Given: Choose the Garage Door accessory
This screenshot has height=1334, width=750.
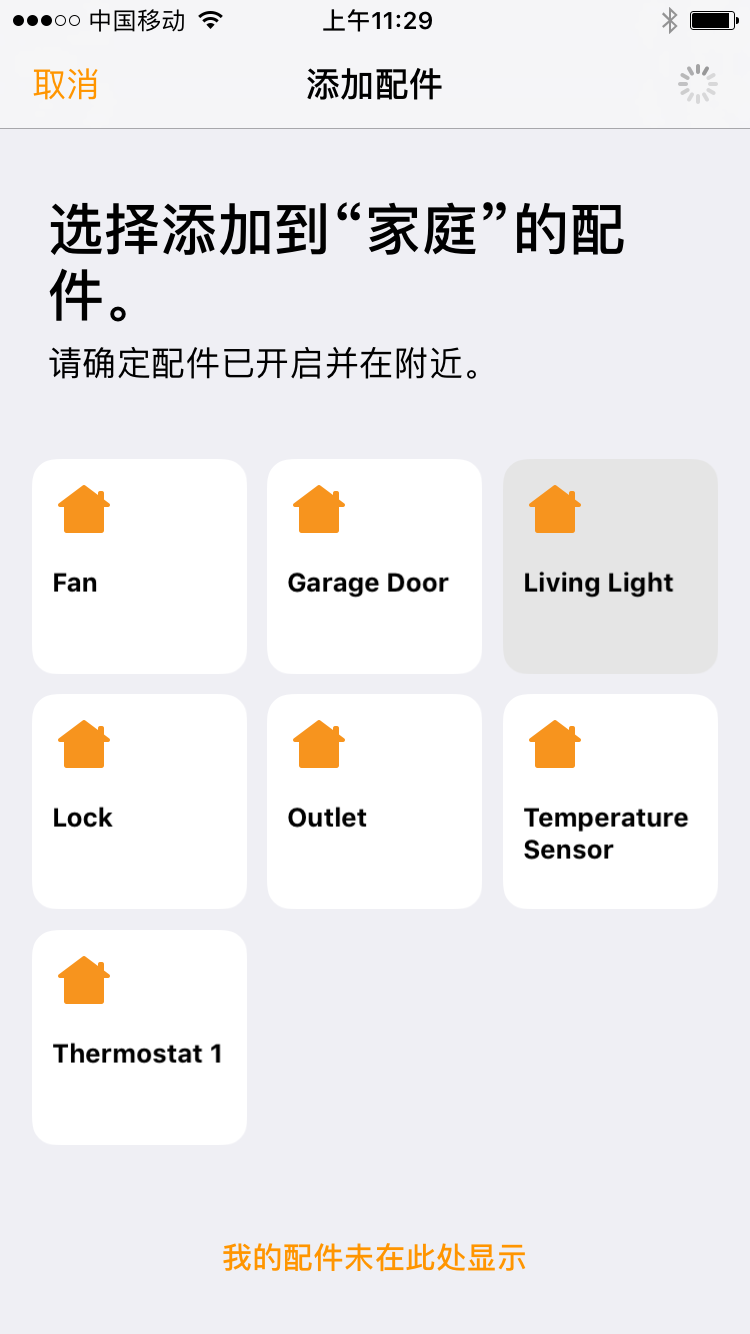Looking at the screenshot, I should pos(374,566).
